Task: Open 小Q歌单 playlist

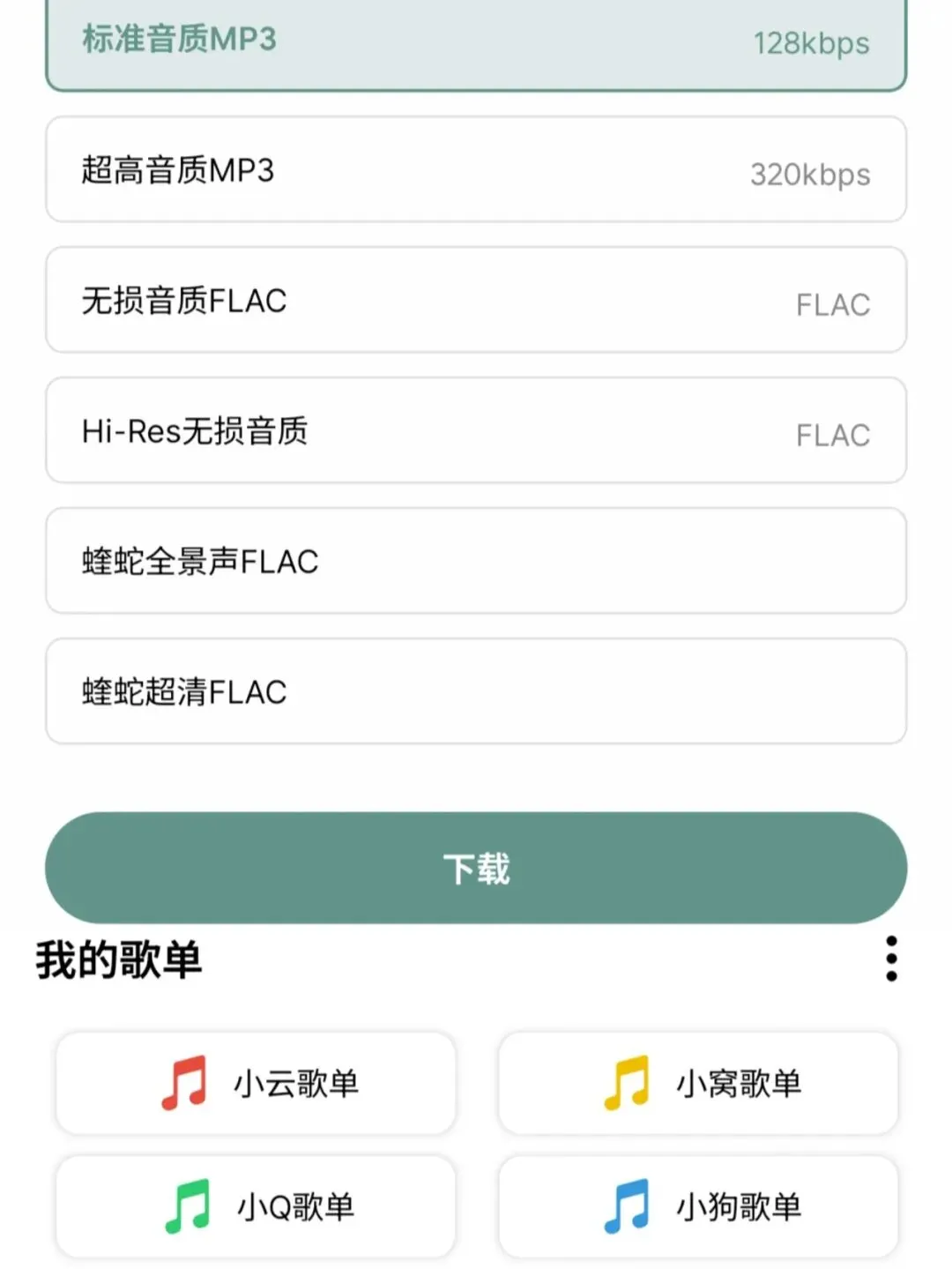Action: point(256,1206)
